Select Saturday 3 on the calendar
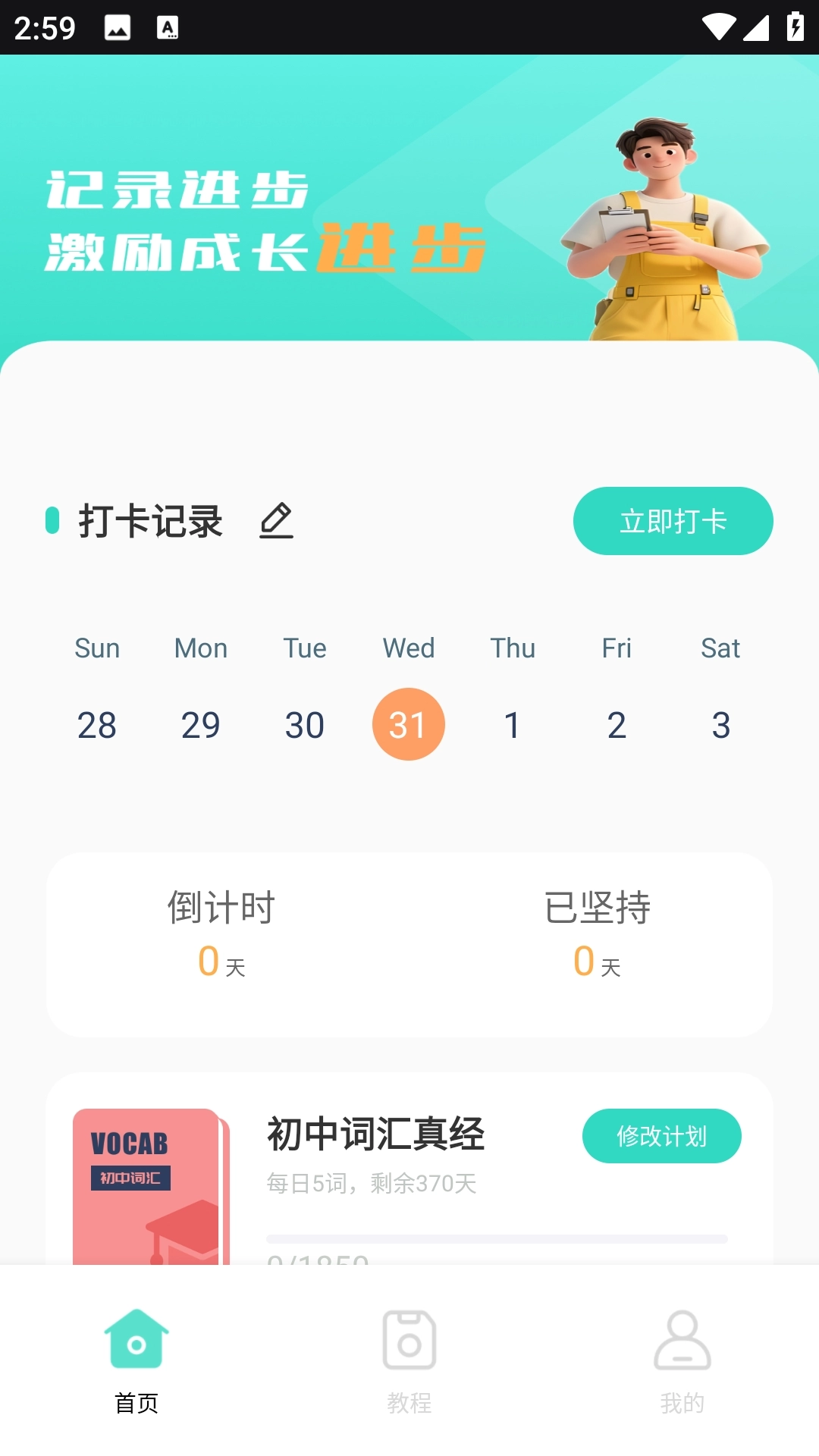Viewport: 819px width, 1456px height. click(x=720, y=723)
